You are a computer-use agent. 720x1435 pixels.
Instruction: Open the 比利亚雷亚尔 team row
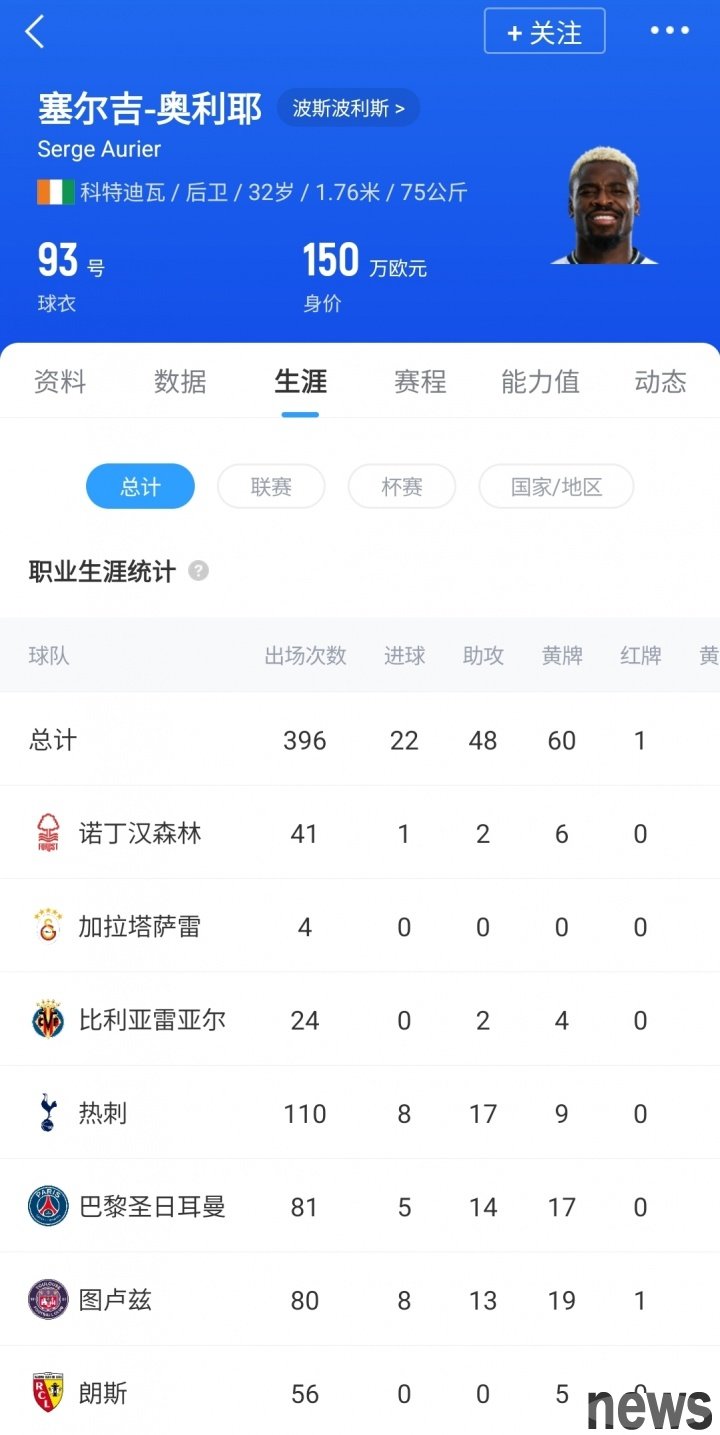click(360, 1020)
